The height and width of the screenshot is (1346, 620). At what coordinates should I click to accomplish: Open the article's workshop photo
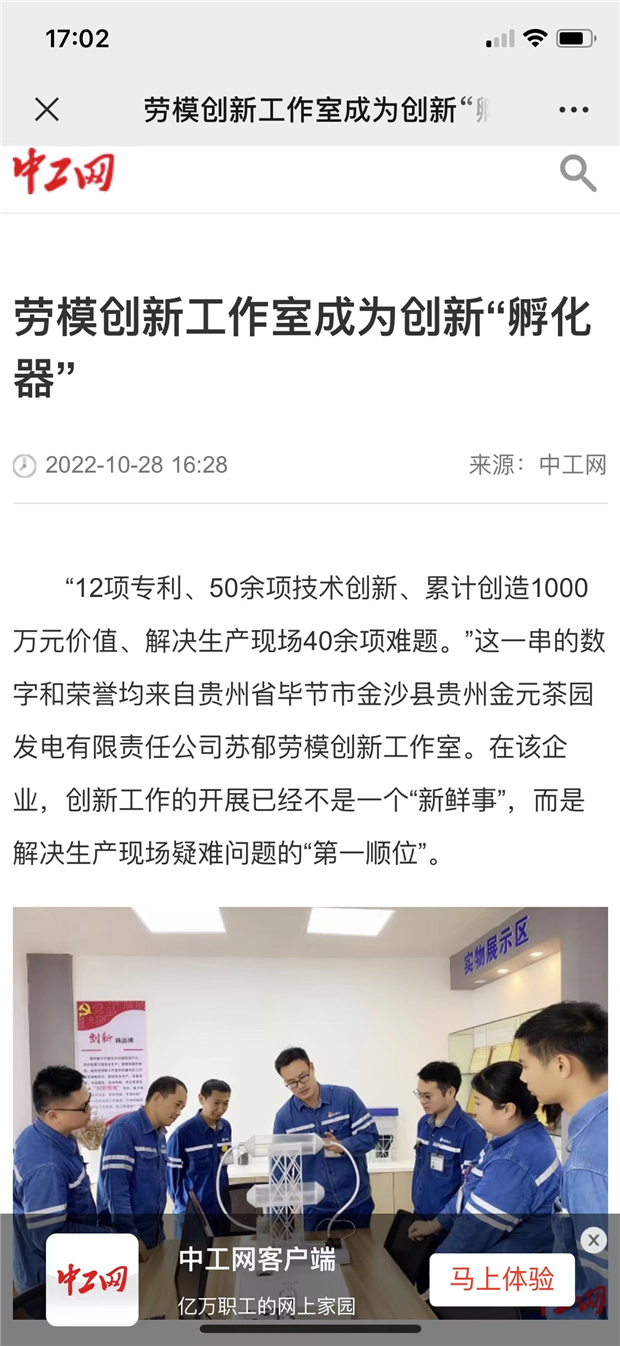[310, 1060]
